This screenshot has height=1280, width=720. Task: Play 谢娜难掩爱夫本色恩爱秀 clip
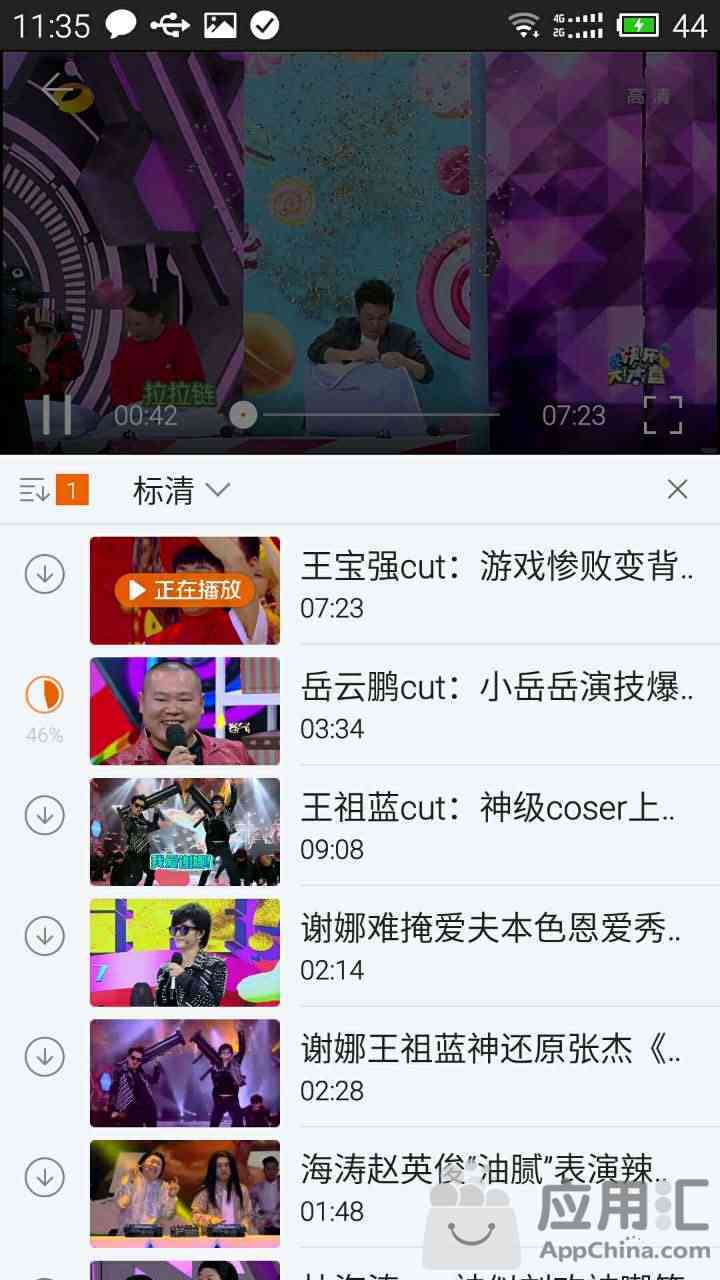tap(495, 947)
